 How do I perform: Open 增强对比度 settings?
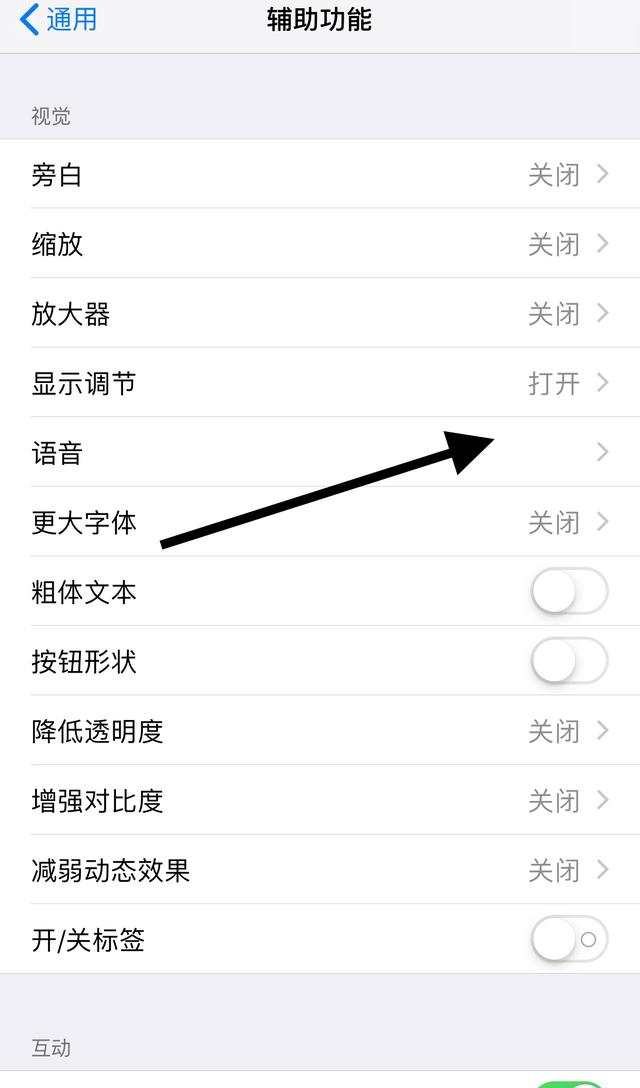320,800
